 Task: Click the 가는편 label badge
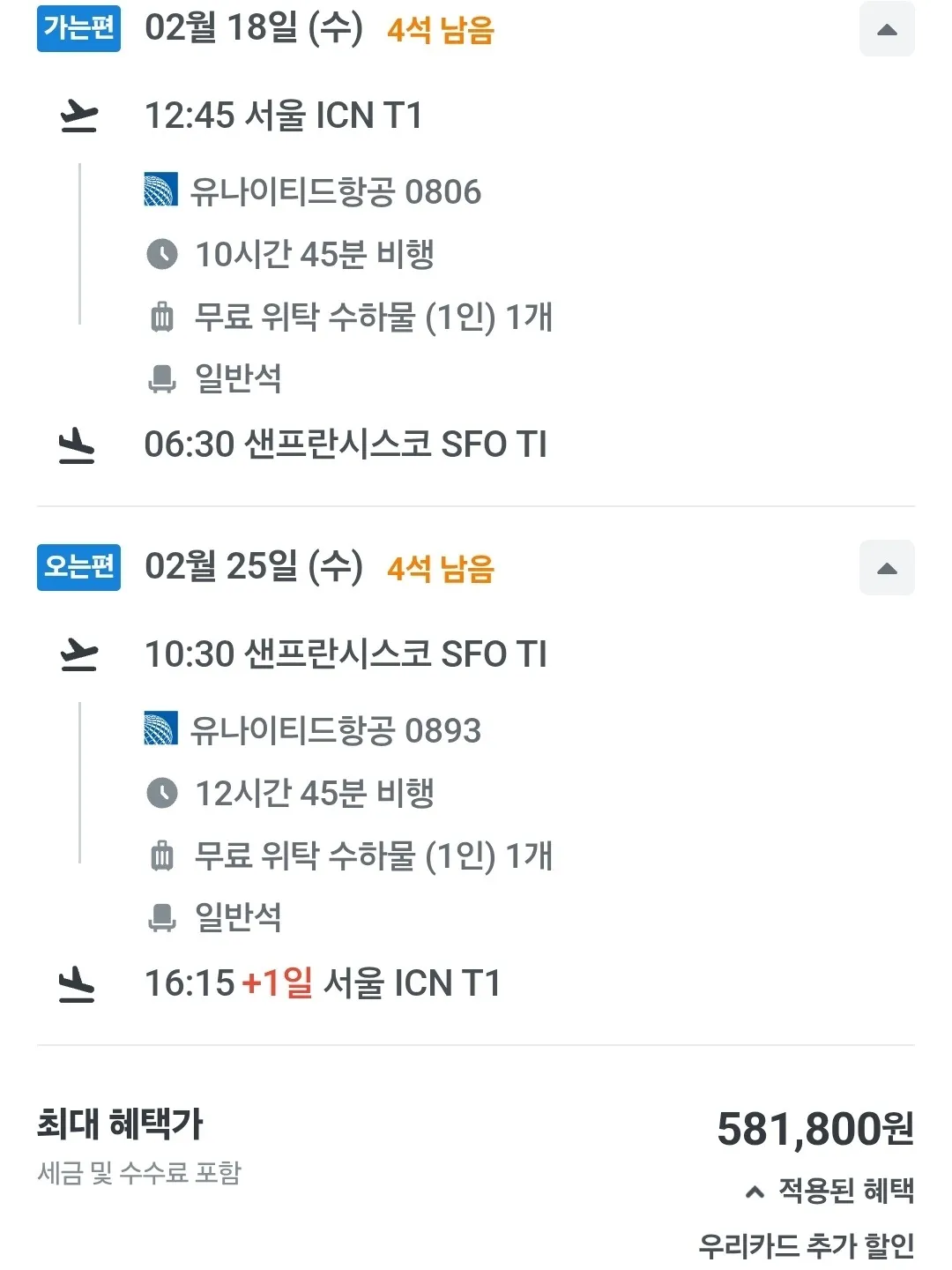point(78,29)
